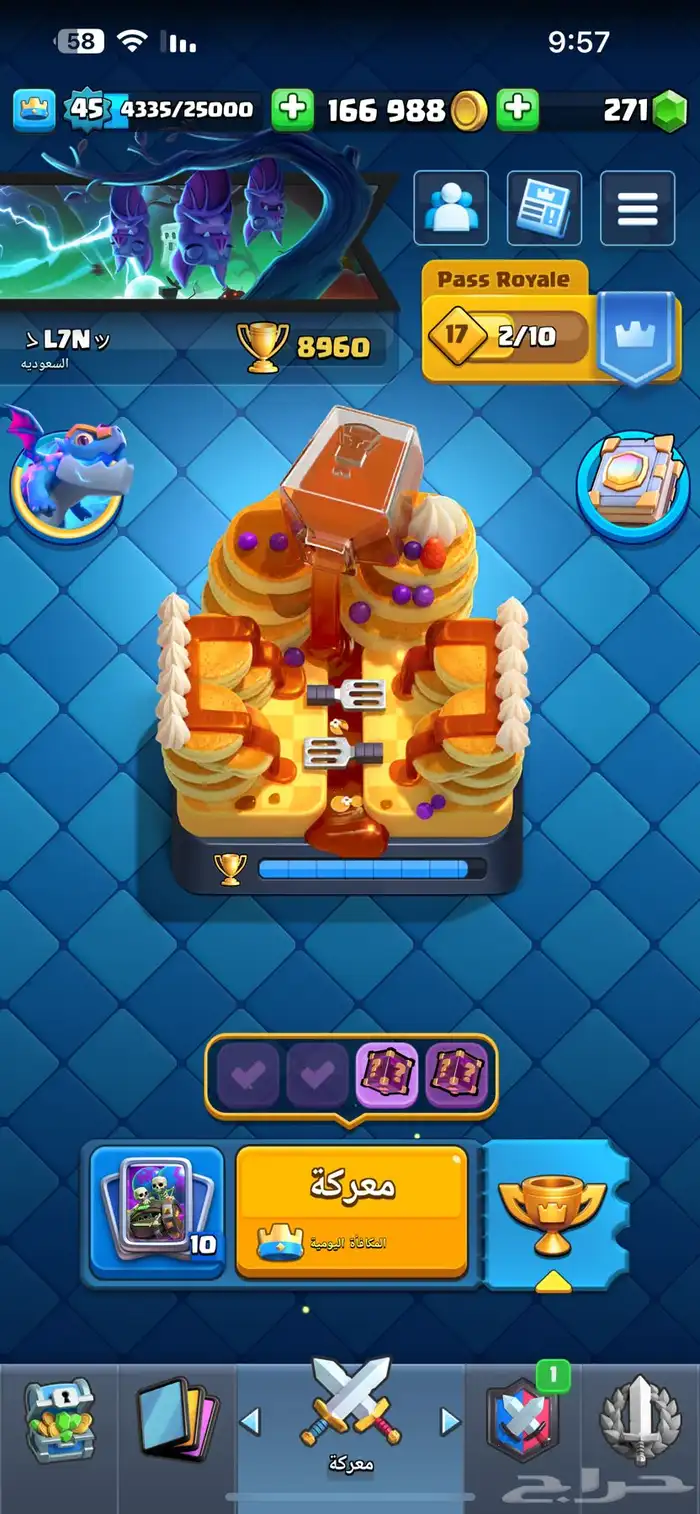The image size is (700, 1514).
Task: Open the hamburger options menu
Action: (x=637, y=208)
